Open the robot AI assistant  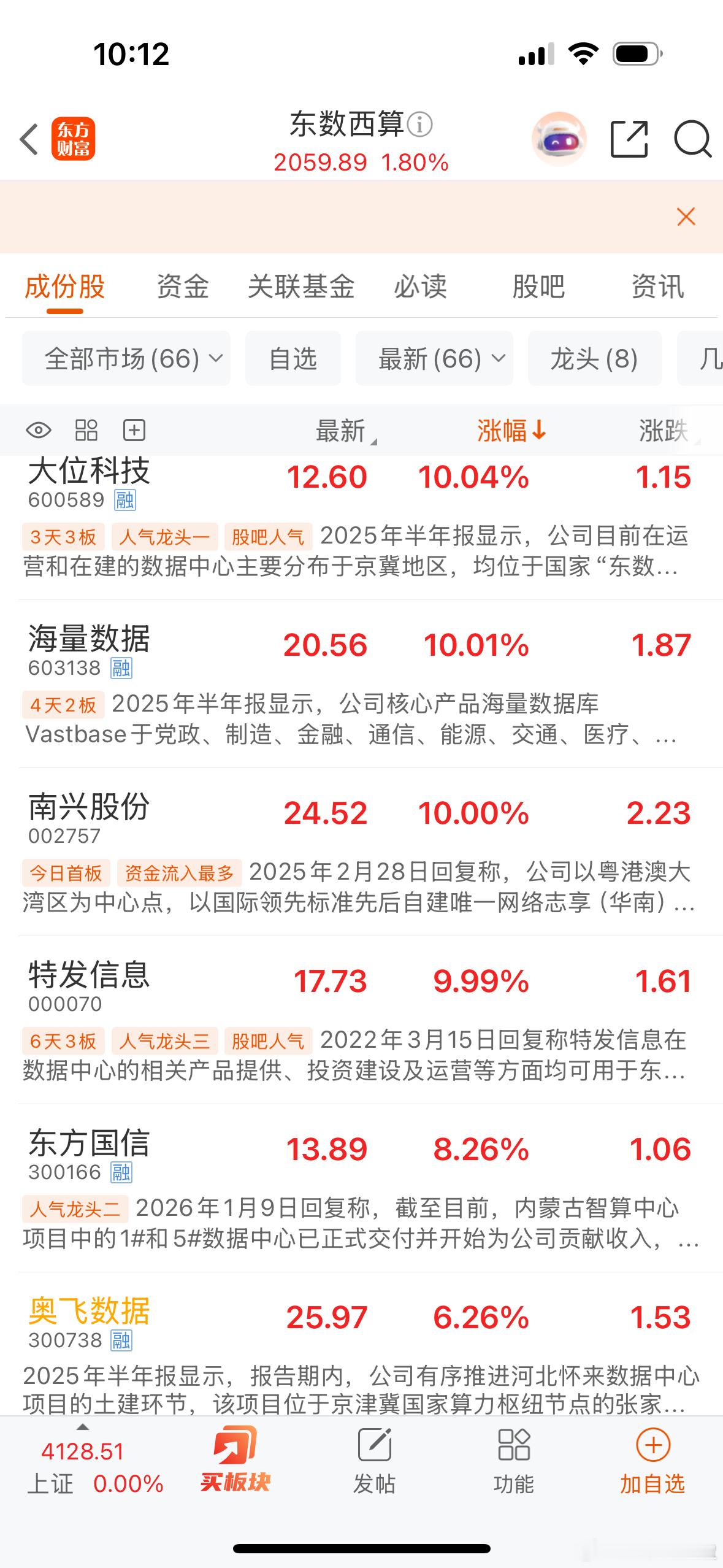(559, 139)
